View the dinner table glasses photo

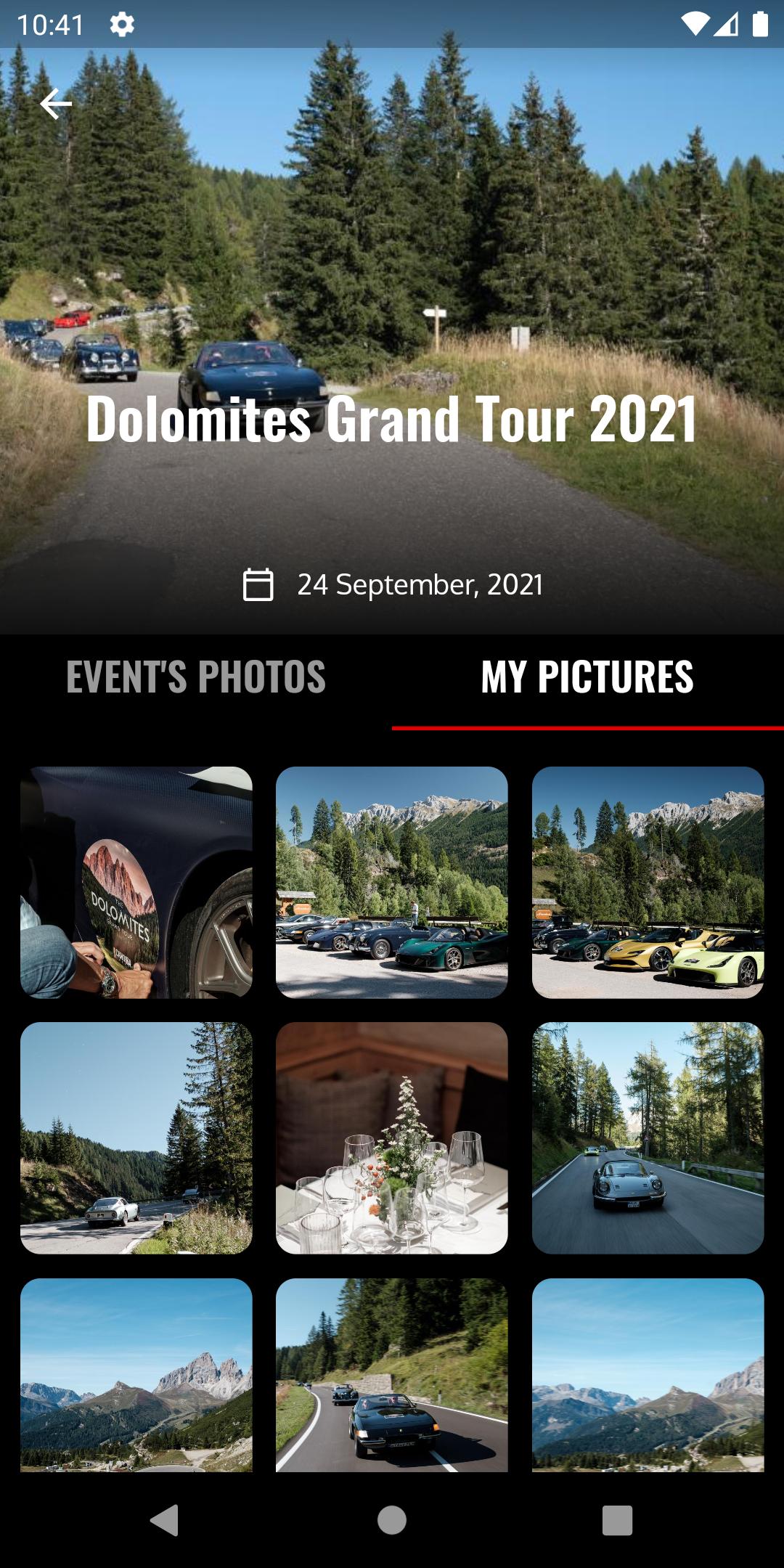[x=392, y=1138]
